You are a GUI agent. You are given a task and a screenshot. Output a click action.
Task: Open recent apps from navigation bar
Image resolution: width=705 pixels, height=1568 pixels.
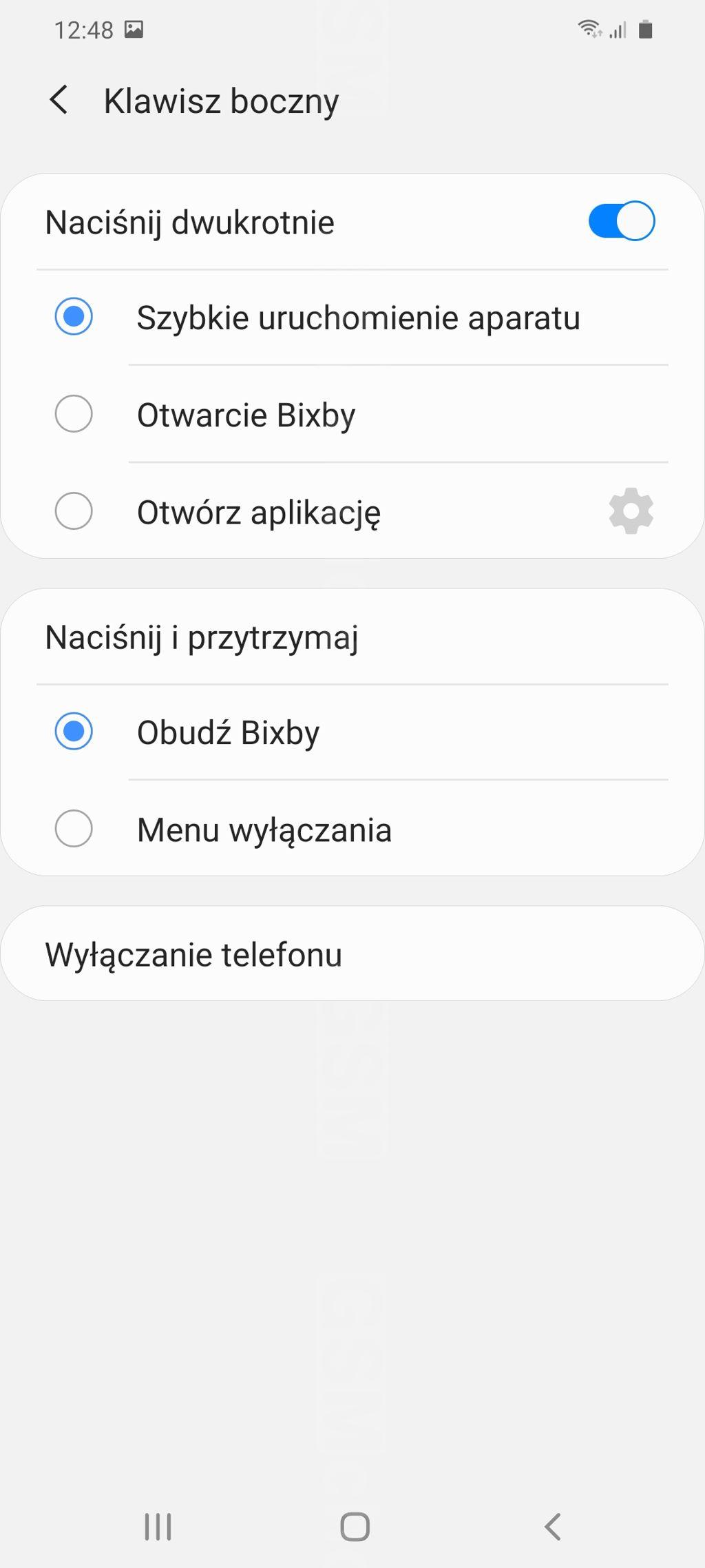point(158,1527)
